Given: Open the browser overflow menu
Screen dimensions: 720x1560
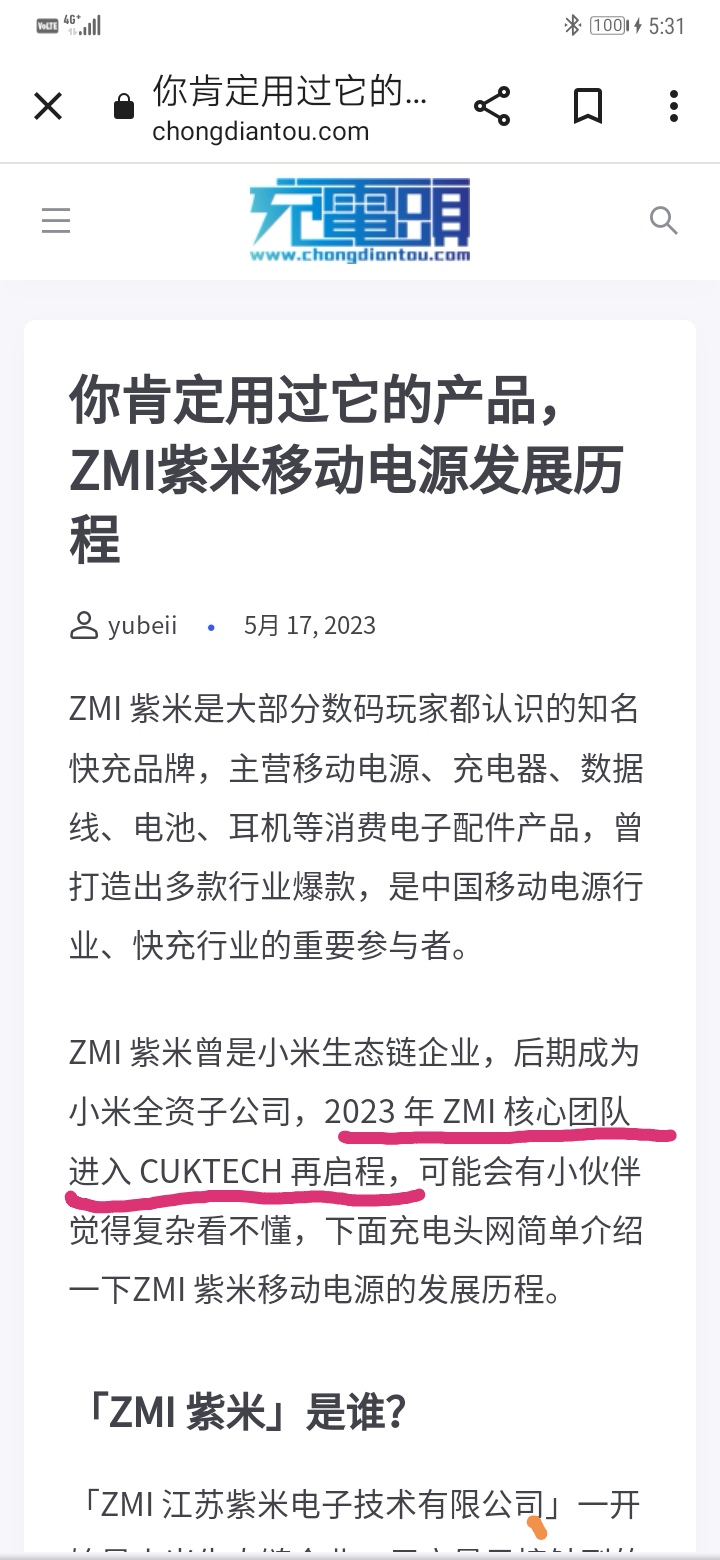Looking at the screenshot, I should click(673, 106).
